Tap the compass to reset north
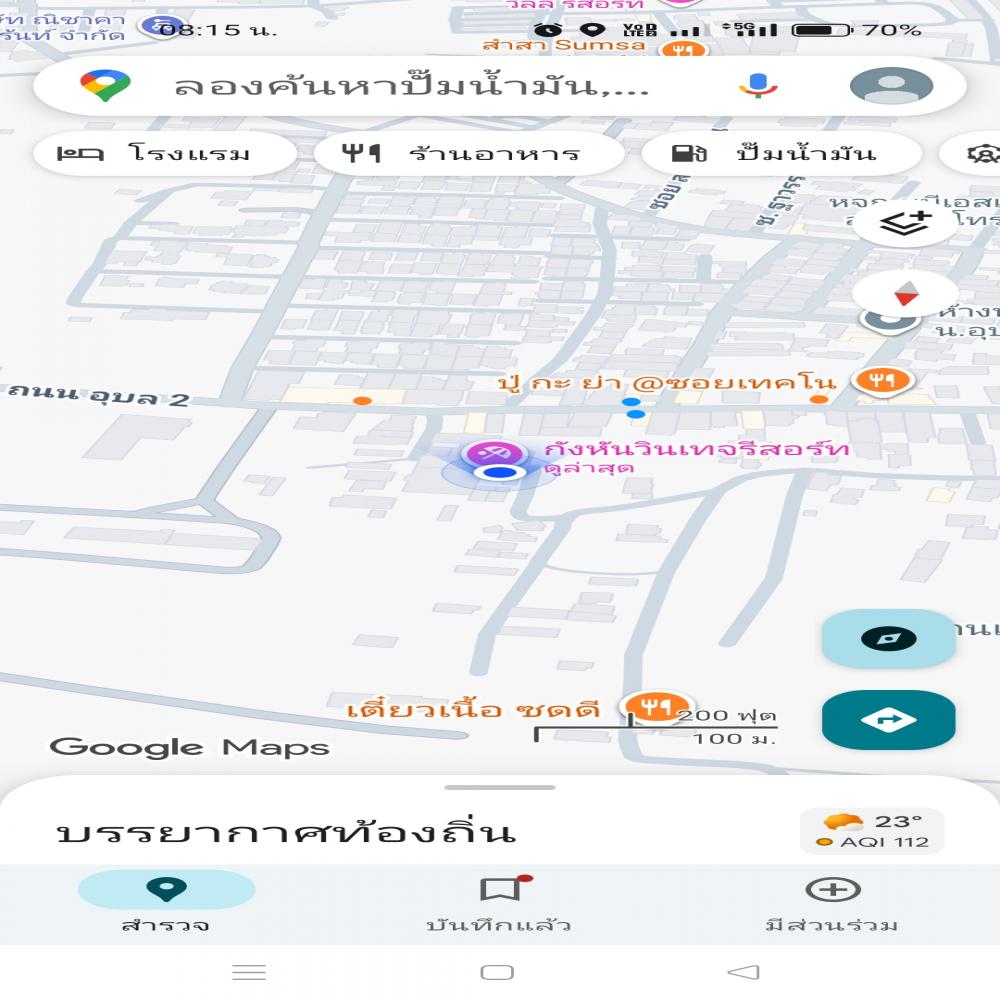The image size is (1000, 1000). (905, 294)
